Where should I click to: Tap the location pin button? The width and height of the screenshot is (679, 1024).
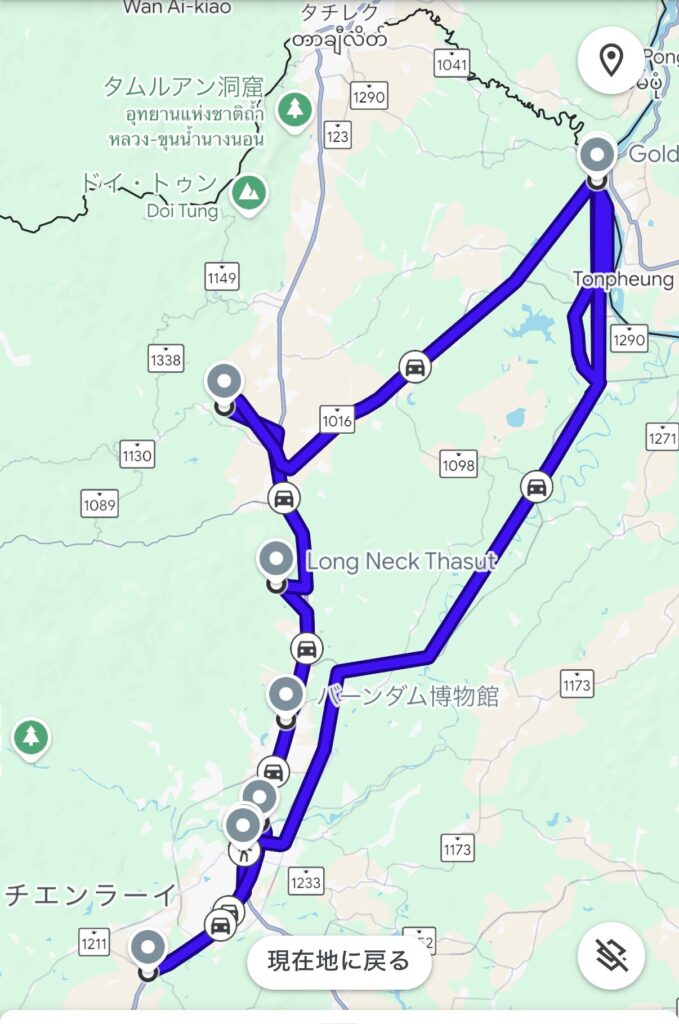[x=611, y=60]
